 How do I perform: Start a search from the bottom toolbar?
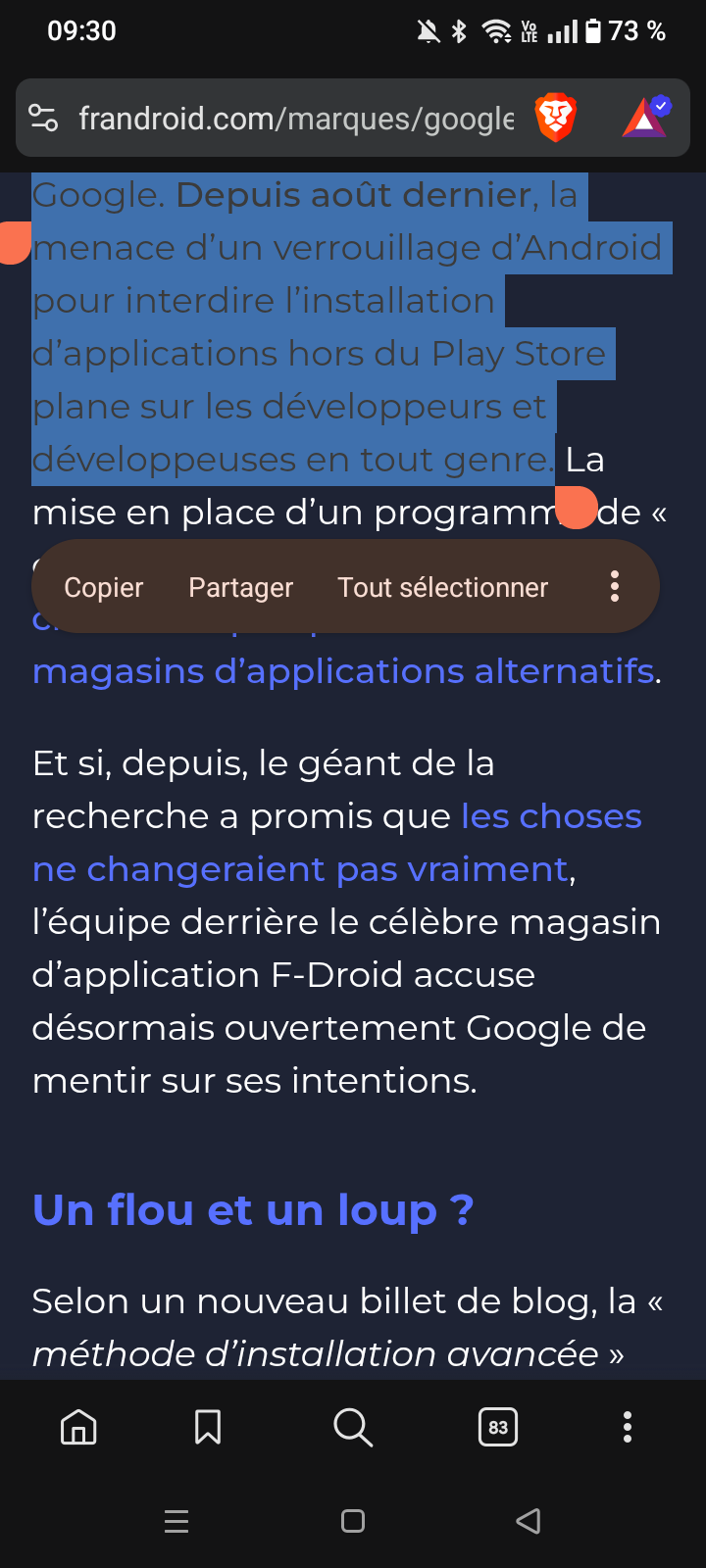[353, 1427]
